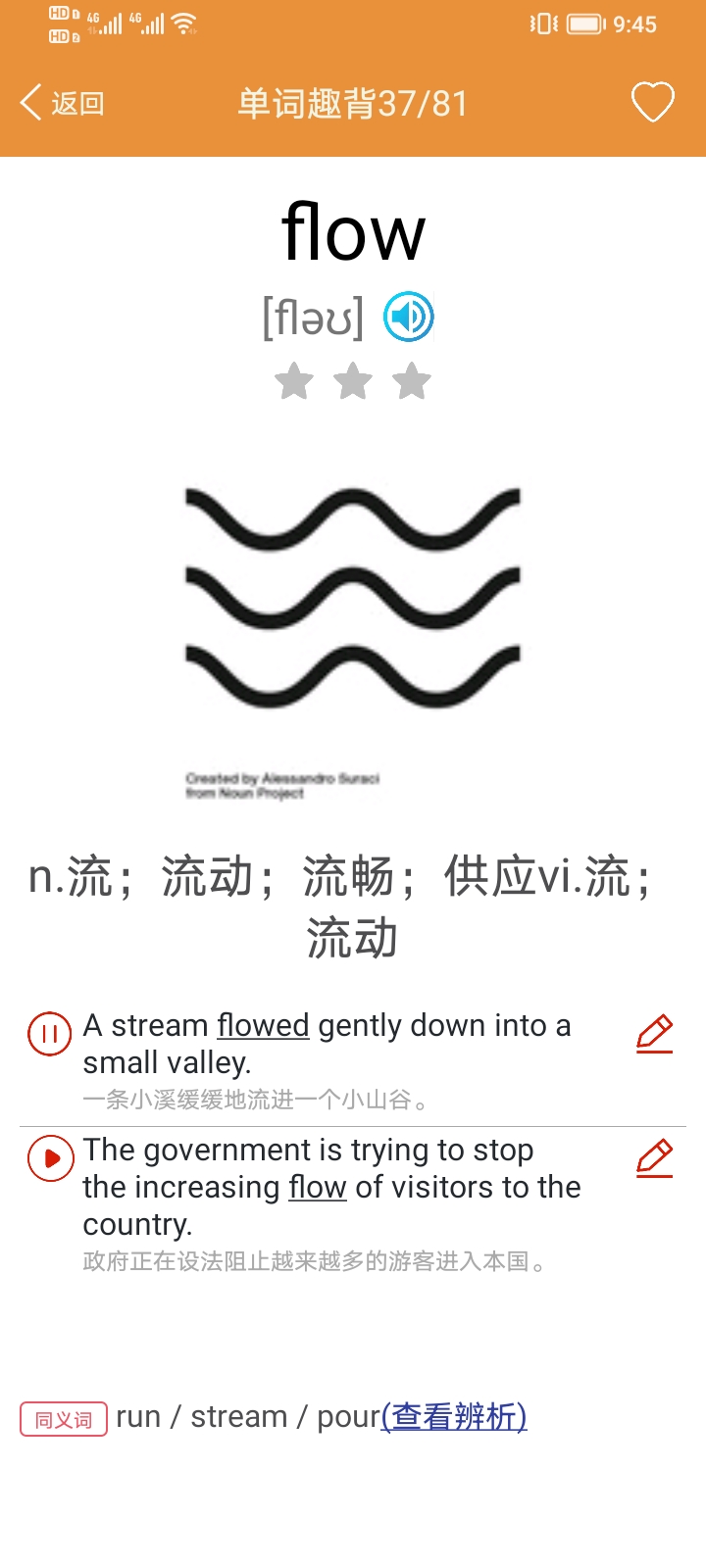Rate the word with the first star

point(294,381)
